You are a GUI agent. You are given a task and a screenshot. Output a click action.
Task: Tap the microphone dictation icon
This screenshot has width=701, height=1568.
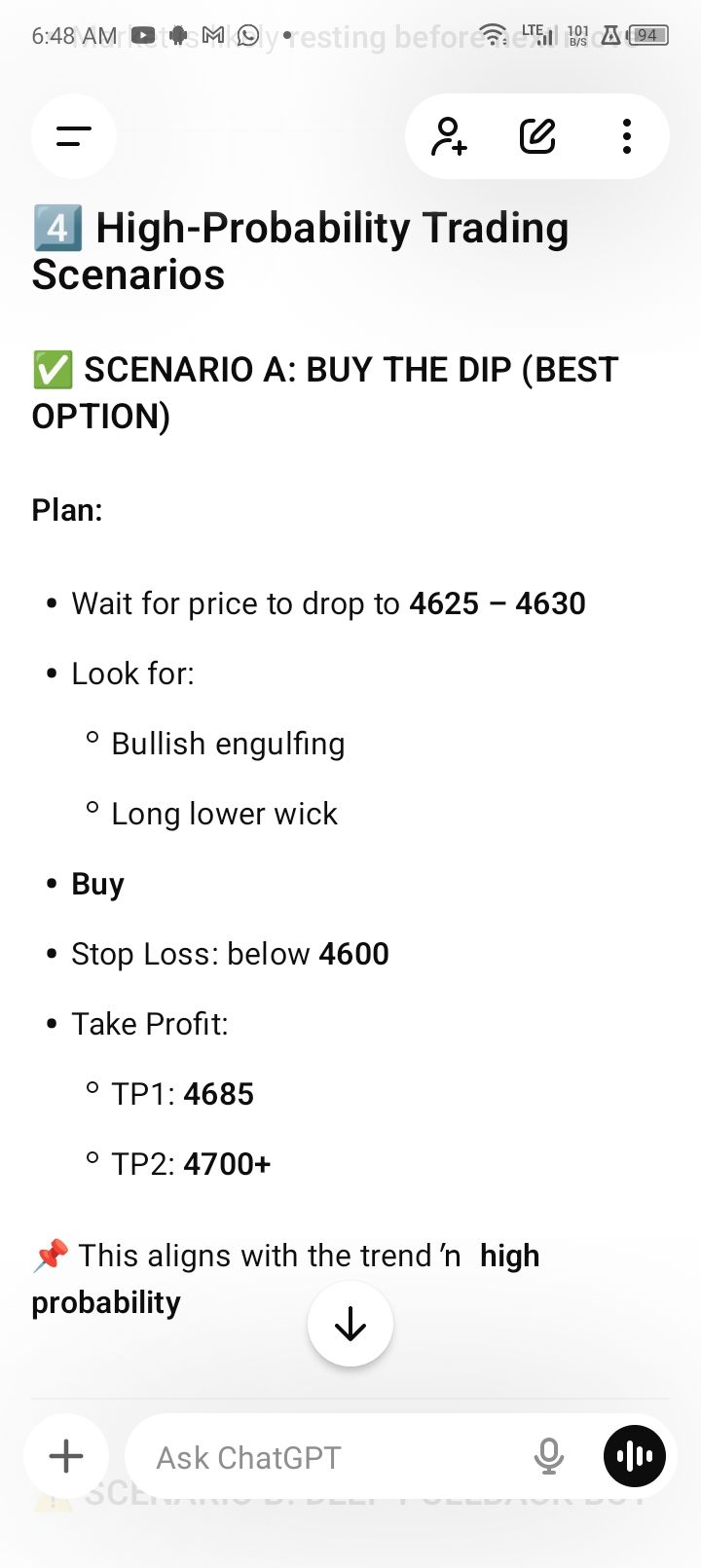[549, 1456]
